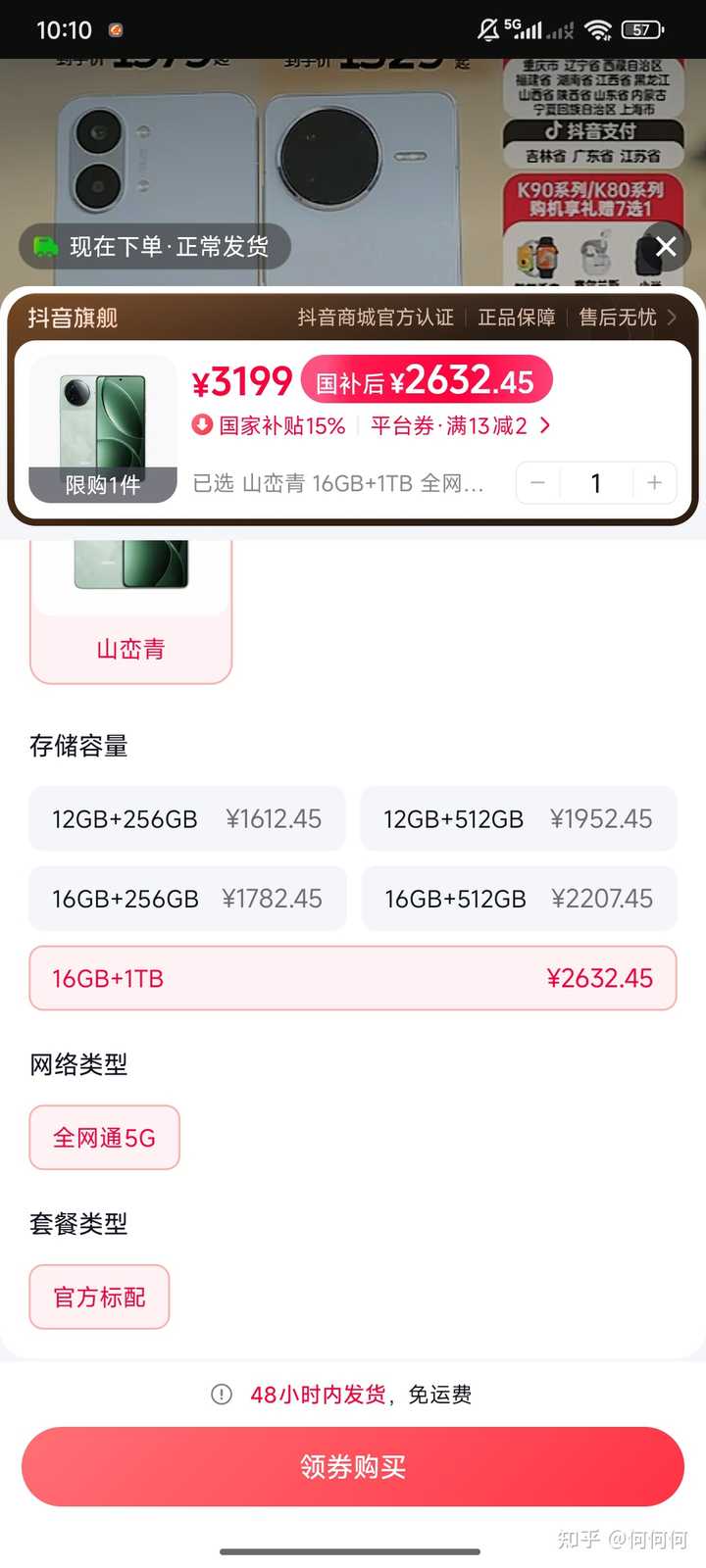Open 平台券 满13减2 coupon details
Viewport: 706px width, 1568px height.
click(x=460, y=426)
